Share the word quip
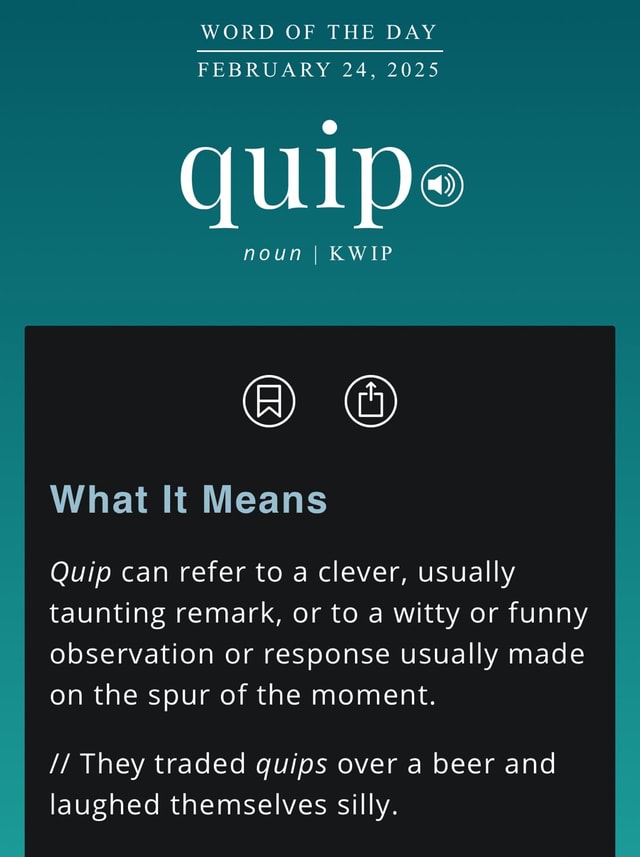Screen dimensions: 640x857 (371, 401)
